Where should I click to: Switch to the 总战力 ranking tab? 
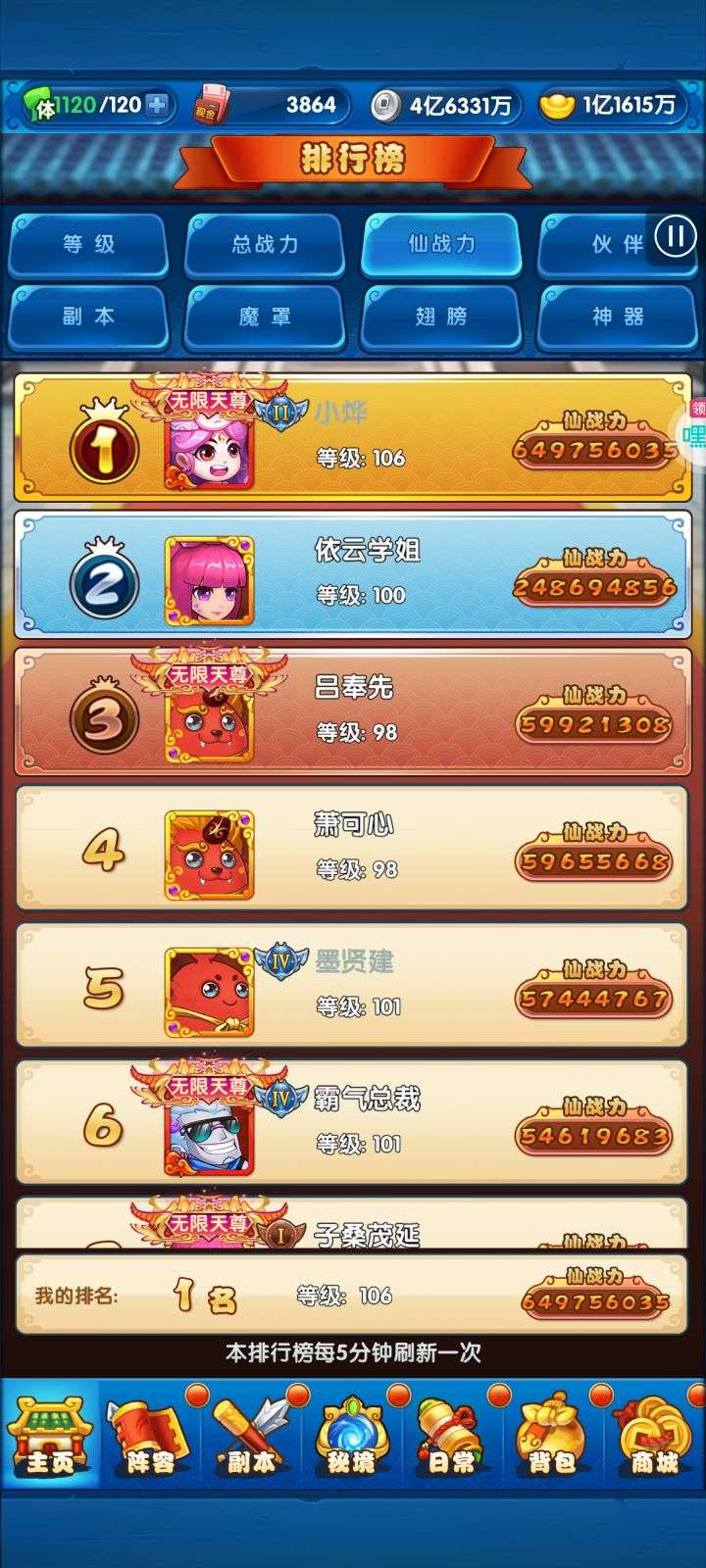265,245
